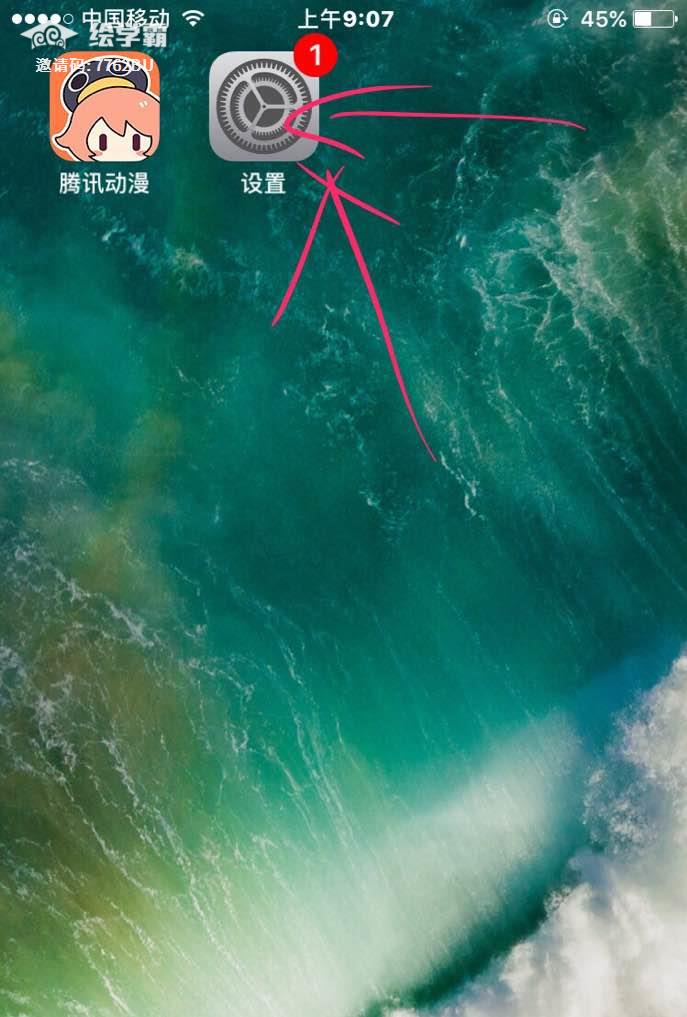Open the 设置 (Settings) app
This screenshot has width=687, height=1017.
click(x=263, y=106)
